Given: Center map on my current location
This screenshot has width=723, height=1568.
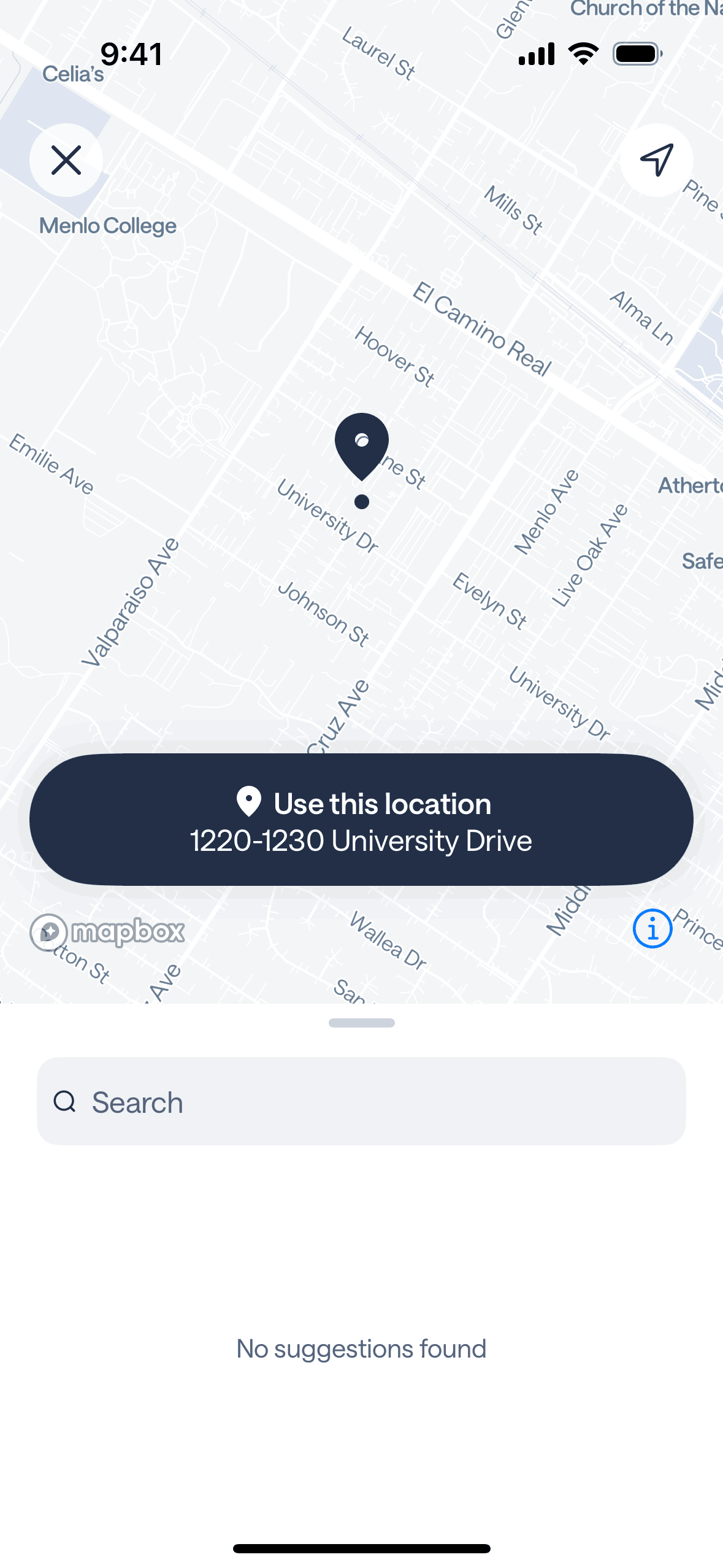Looking at the screenshot, I should pyautogui.click(x=656, y=160).
